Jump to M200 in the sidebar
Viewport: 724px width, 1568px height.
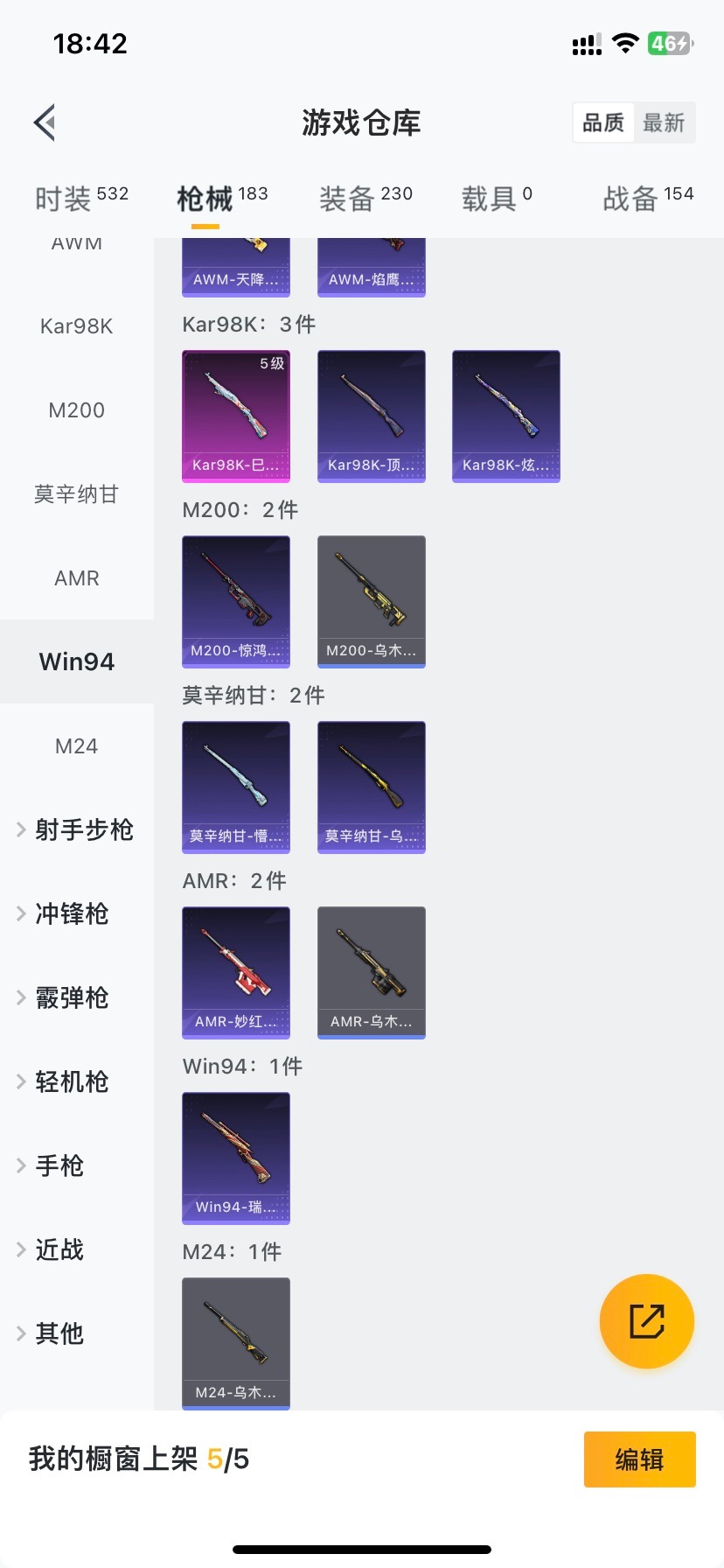77,410
